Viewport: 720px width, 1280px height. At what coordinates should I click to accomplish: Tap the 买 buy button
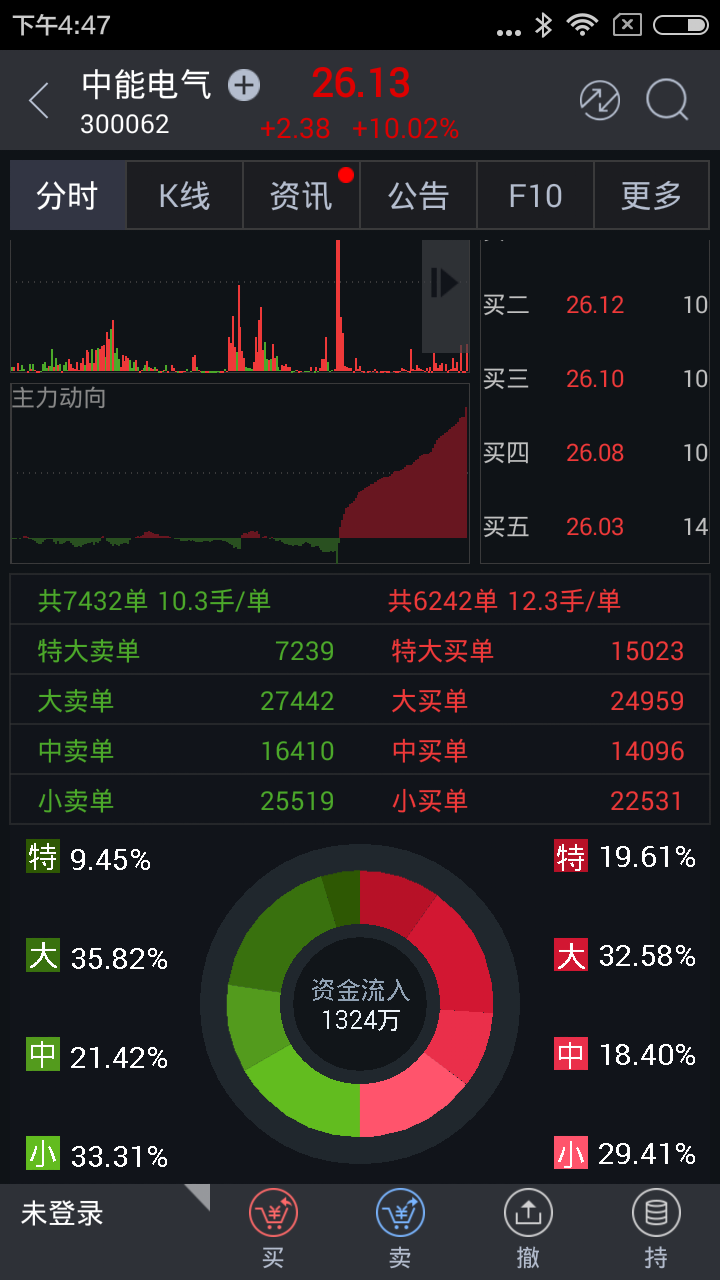(x=273, y=1228)
